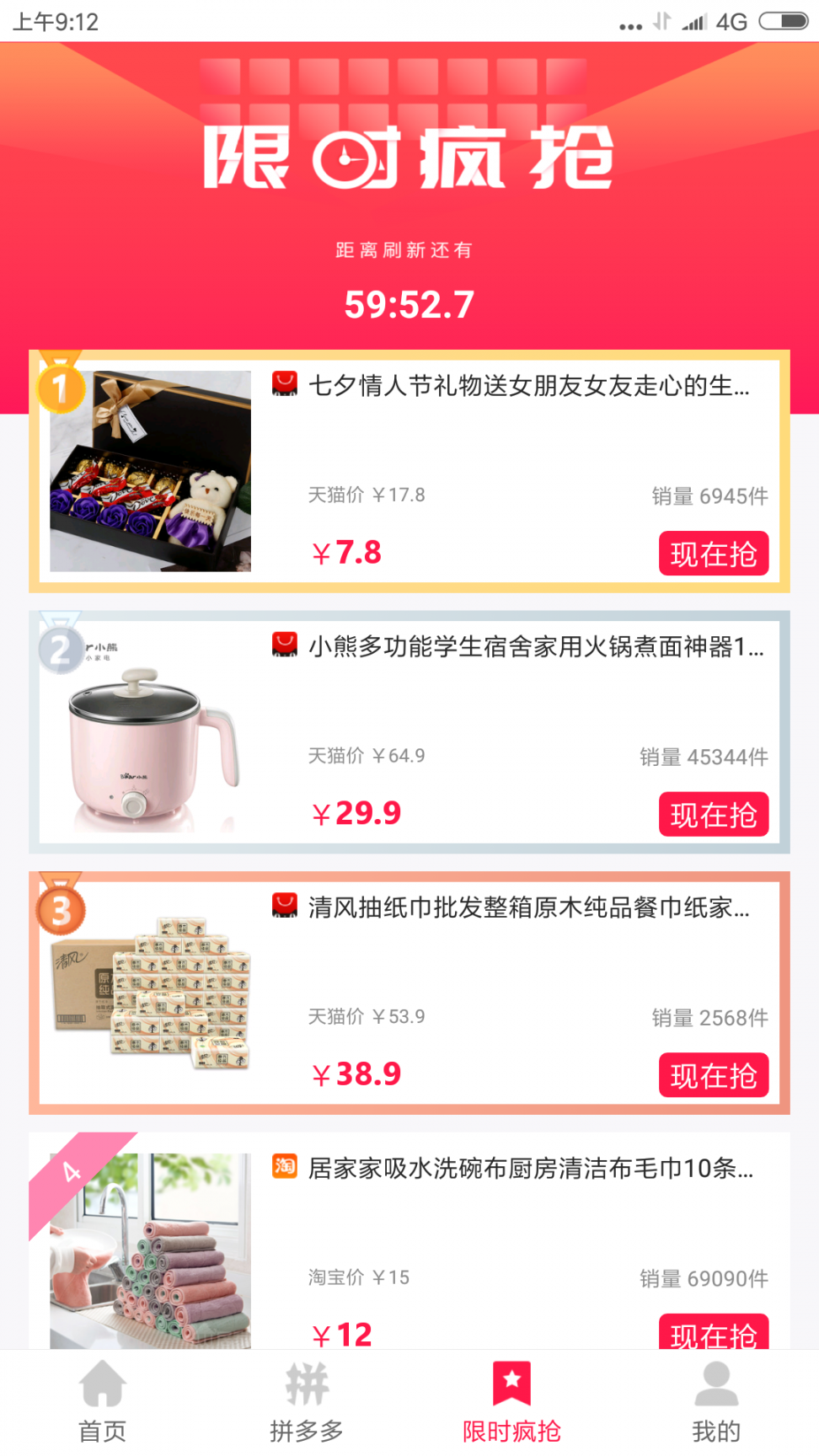
Task: Select the 限时疯抢 tab
Action: (x=511, y=1402)
